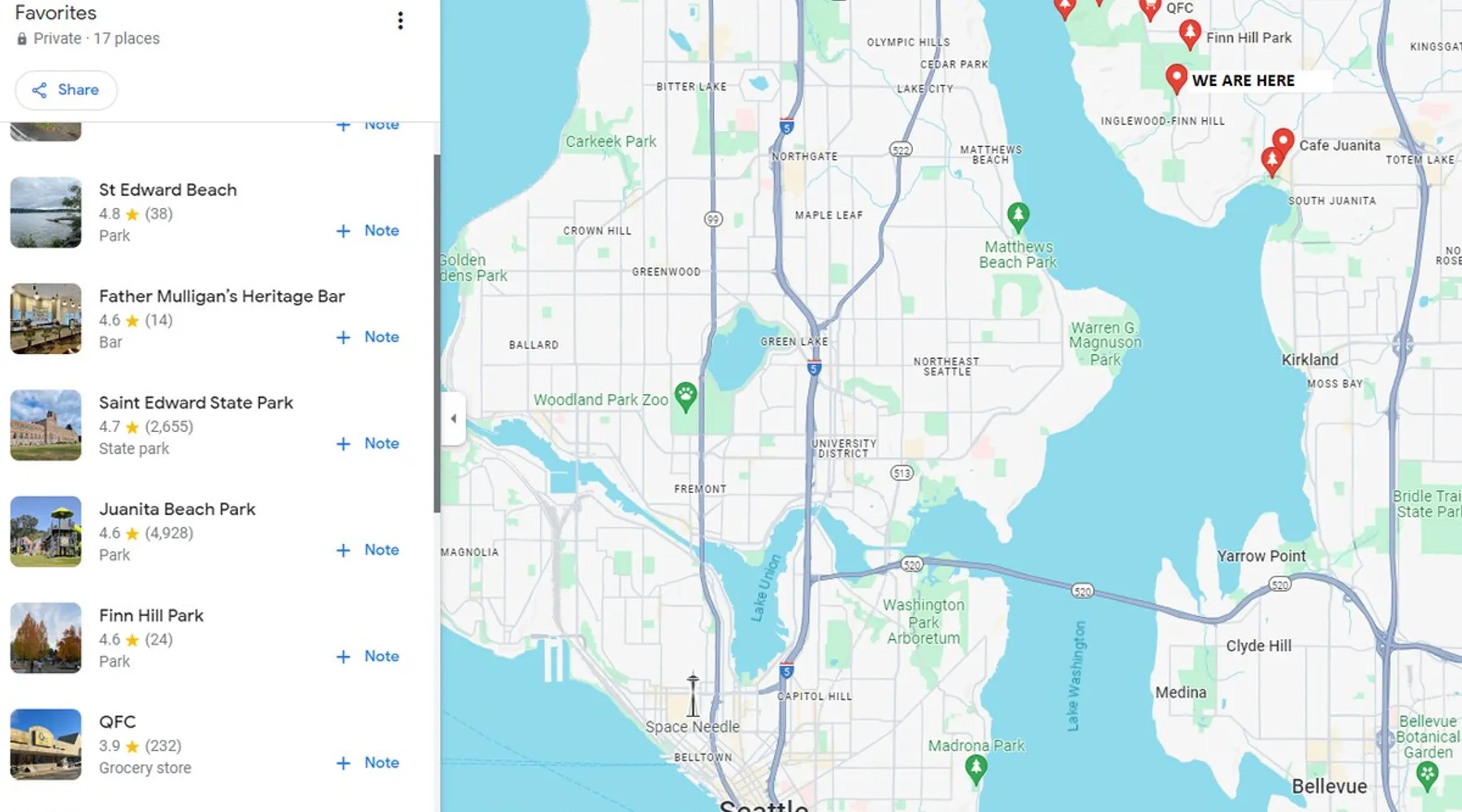Add a note to Saint Edward State Park
This screenshot has height=812, width=1462.
[x=368, y=443]
